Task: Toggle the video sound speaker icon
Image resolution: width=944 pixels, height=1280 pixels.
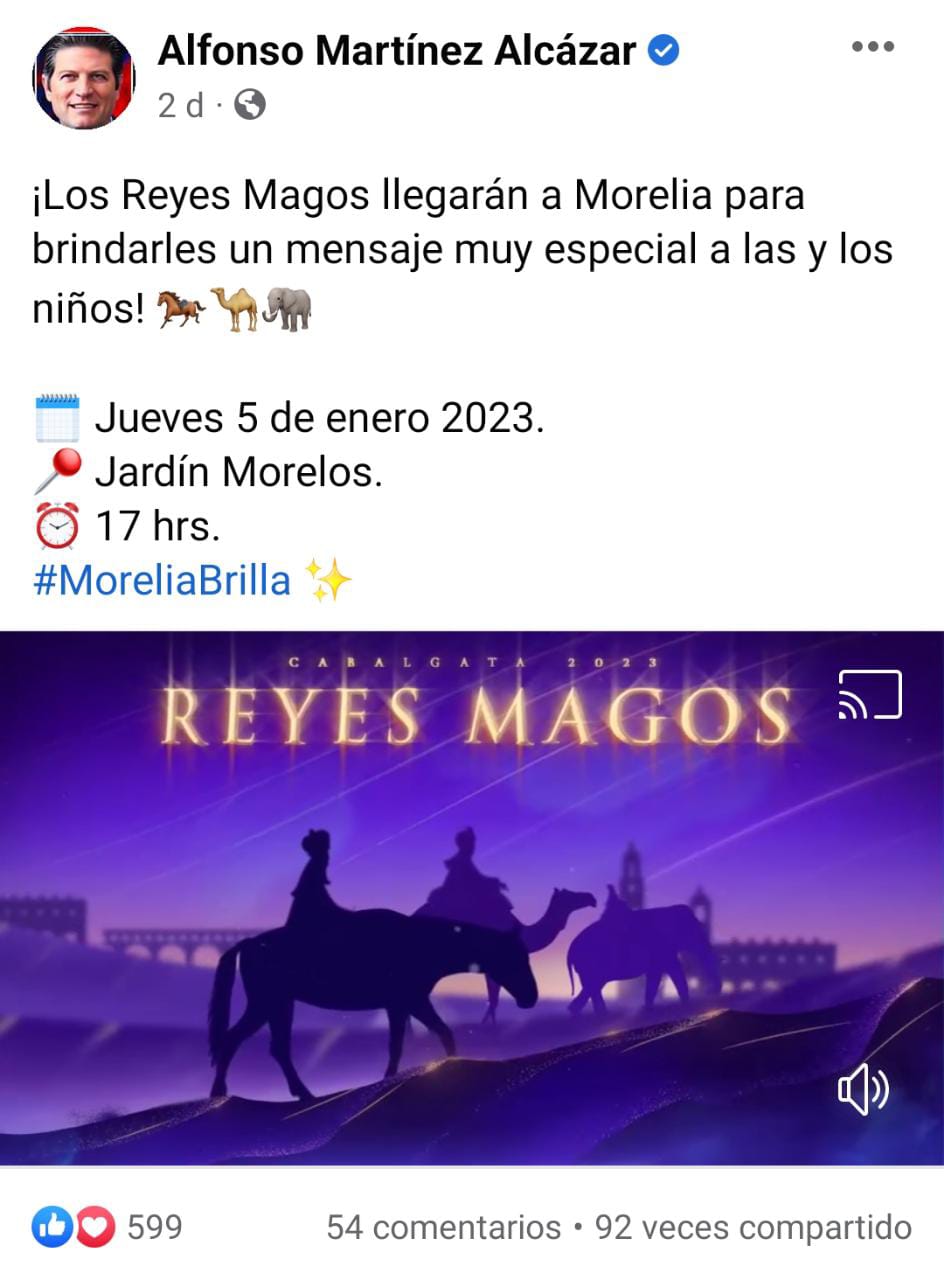Action: [862, 1091]
